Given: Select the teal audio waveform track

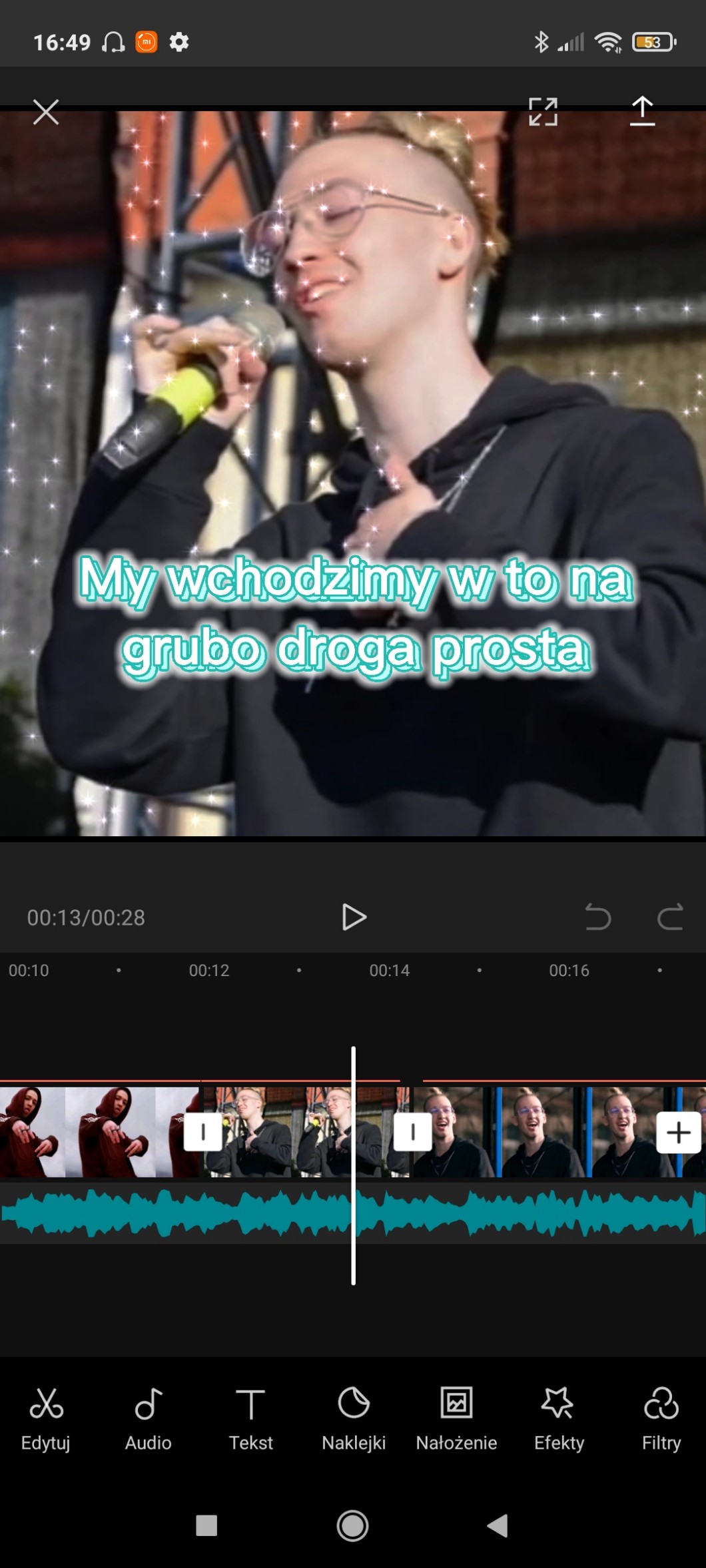Looking at the screenshot, I should click(353, 1214).
